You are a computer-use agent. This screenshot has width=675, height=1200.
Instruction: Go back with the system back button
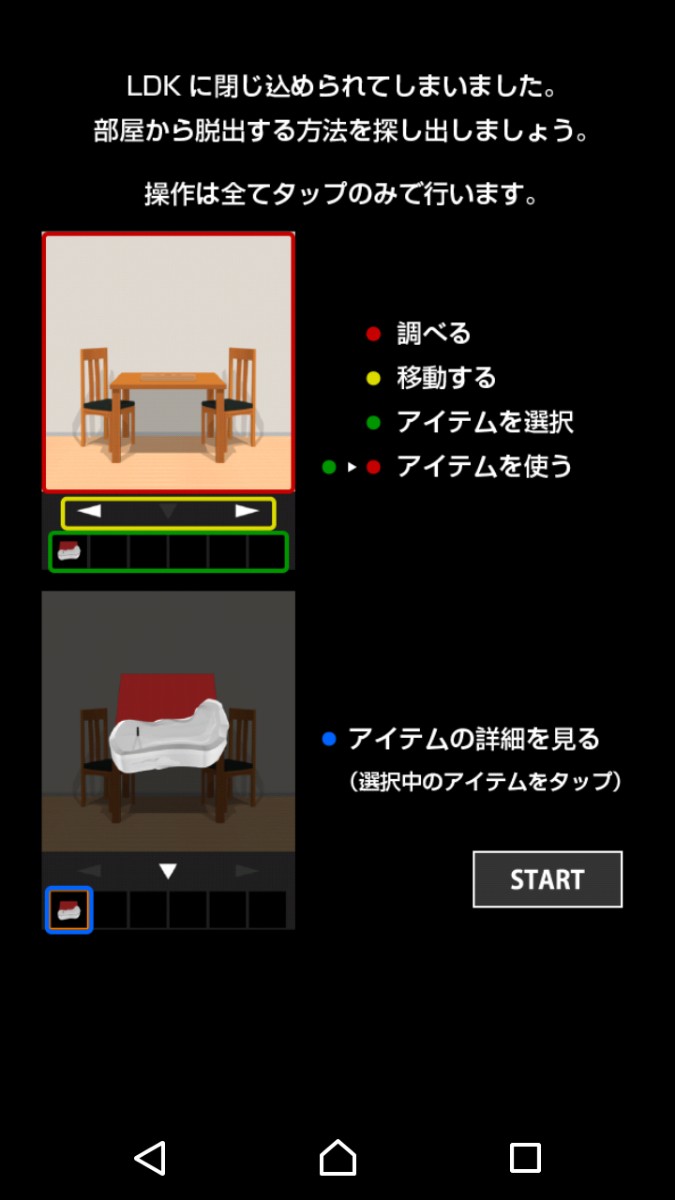click(150, 1158)
